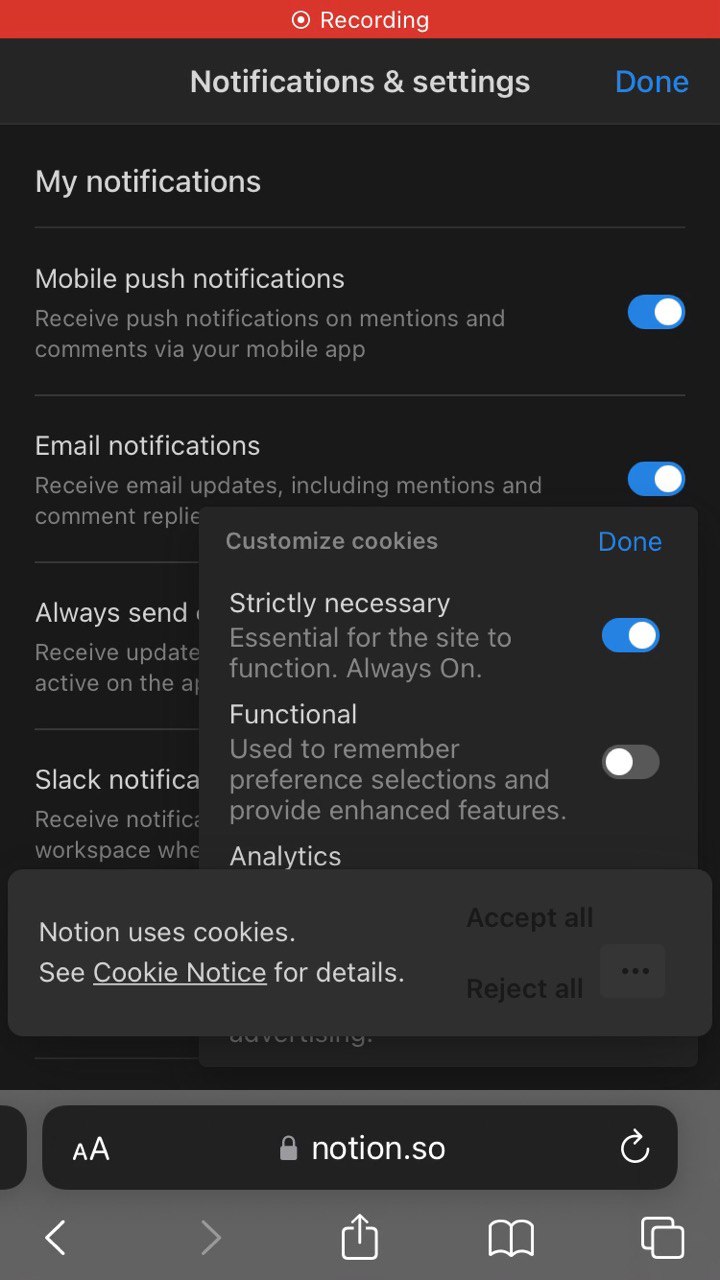The image size is (720, 1280).
Task: Reload the notion.so page
Action: (x=635, y=1148)
